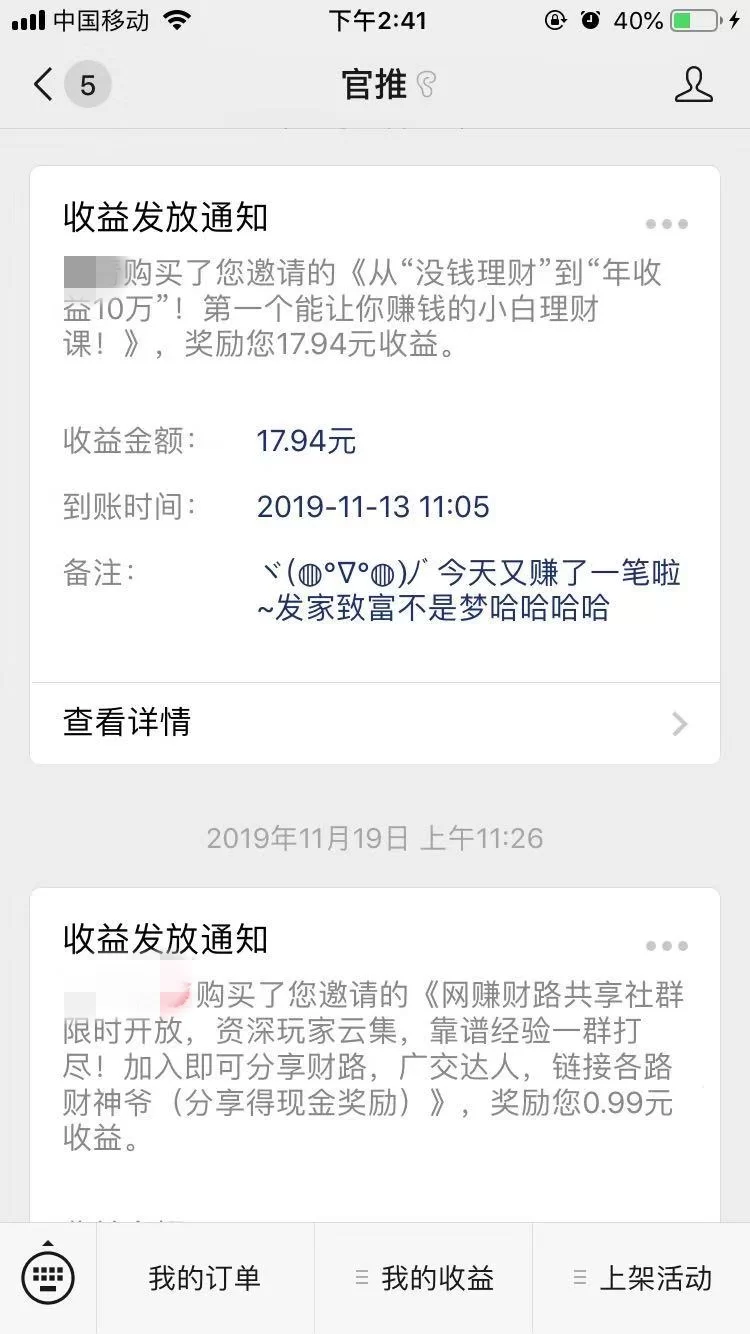This screenshot has width=750, height=1334.
Task: Expand the 上架活动 menu
Action: (x=642, y=1277)
